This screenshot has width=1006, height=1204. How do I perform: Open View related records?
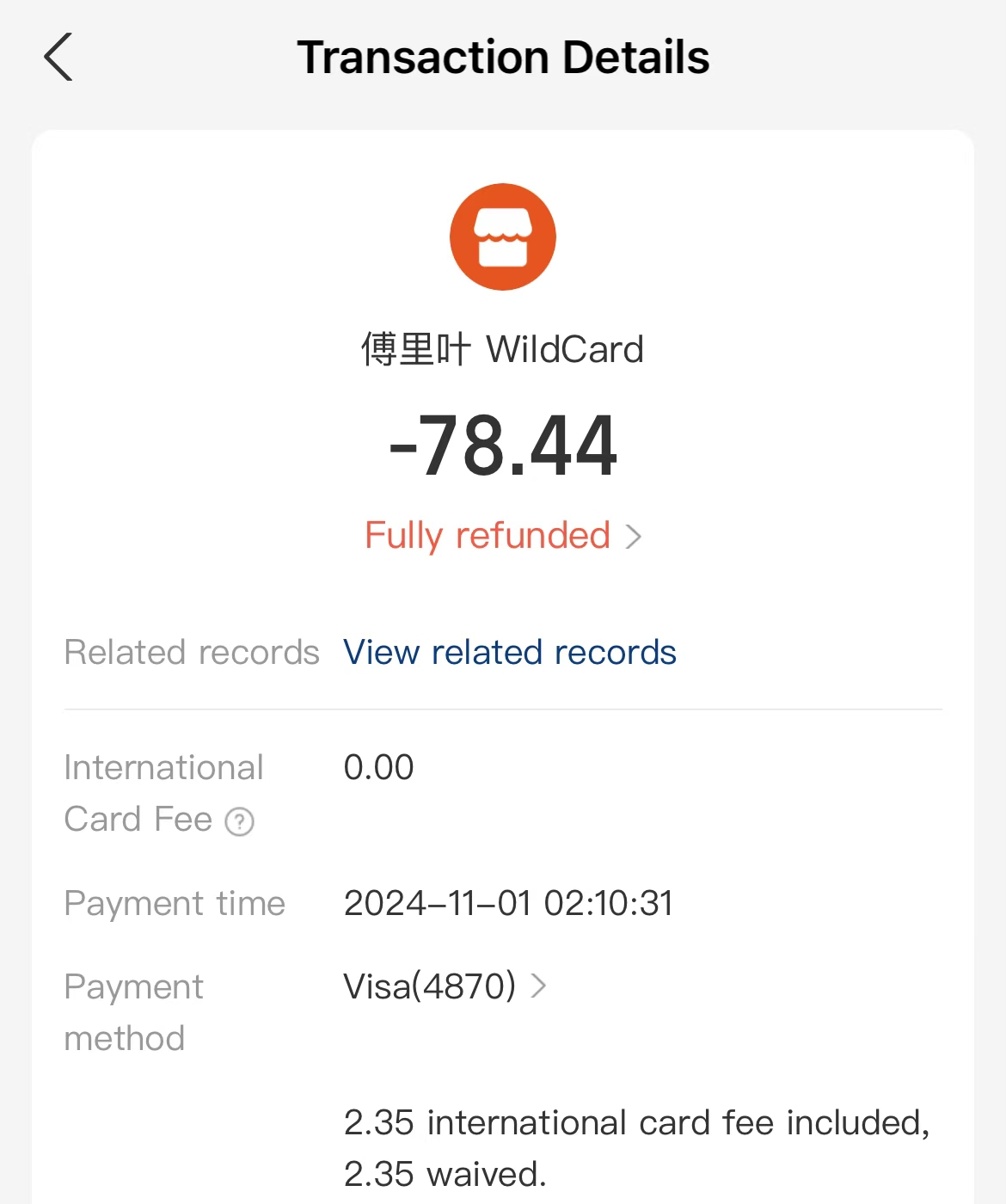(508, 652)
